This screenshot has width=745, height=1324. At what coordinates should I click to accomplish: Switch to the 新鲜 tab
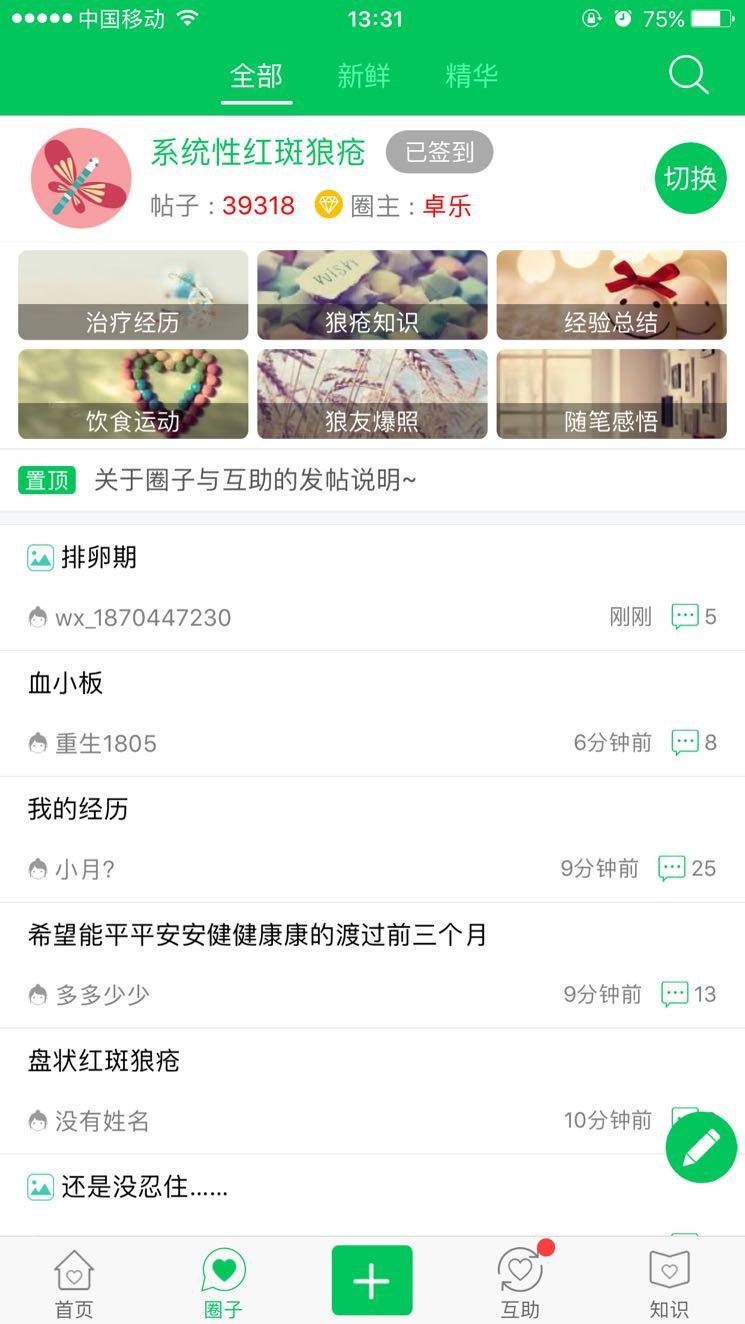[363, 76]
